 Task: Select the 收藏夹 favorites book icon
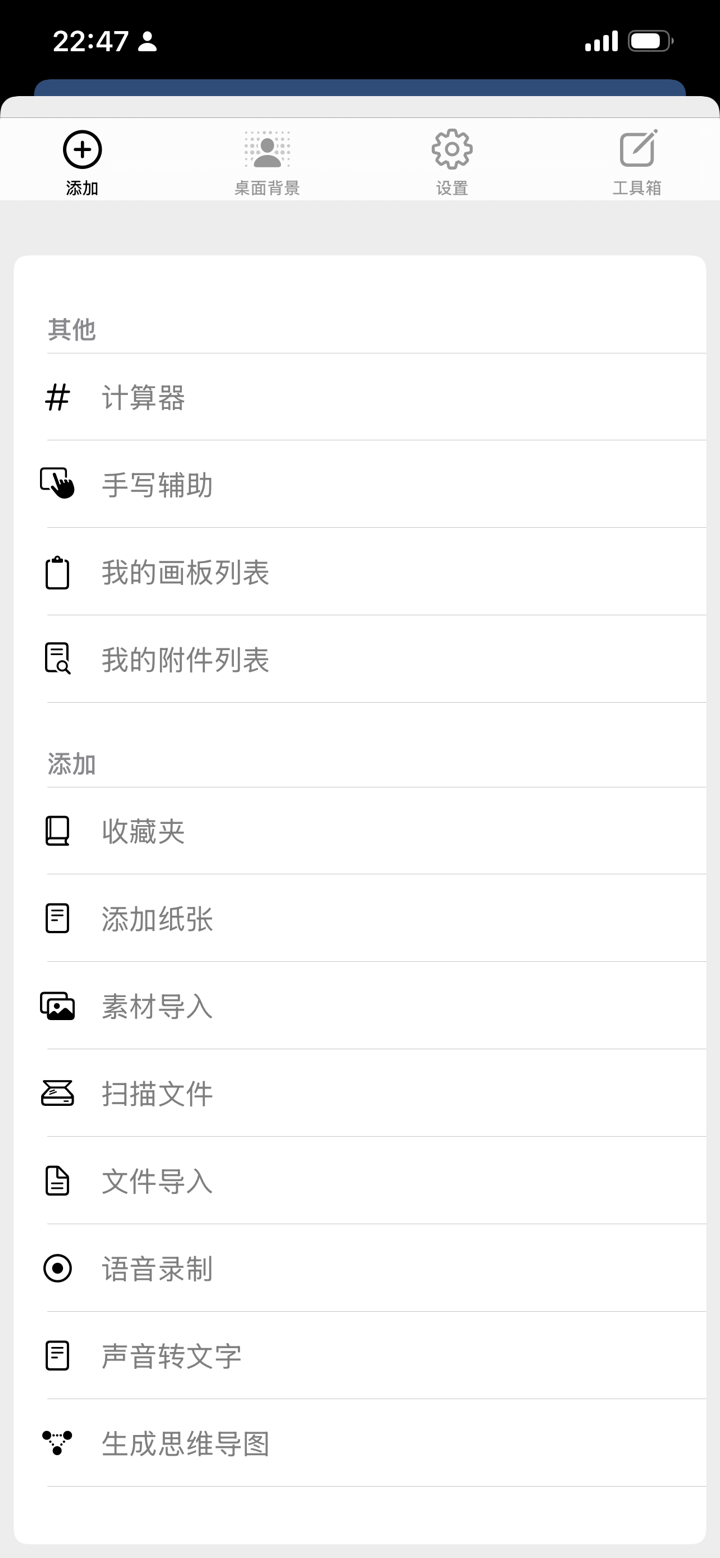pyautogui.click(x=58, y=830)
